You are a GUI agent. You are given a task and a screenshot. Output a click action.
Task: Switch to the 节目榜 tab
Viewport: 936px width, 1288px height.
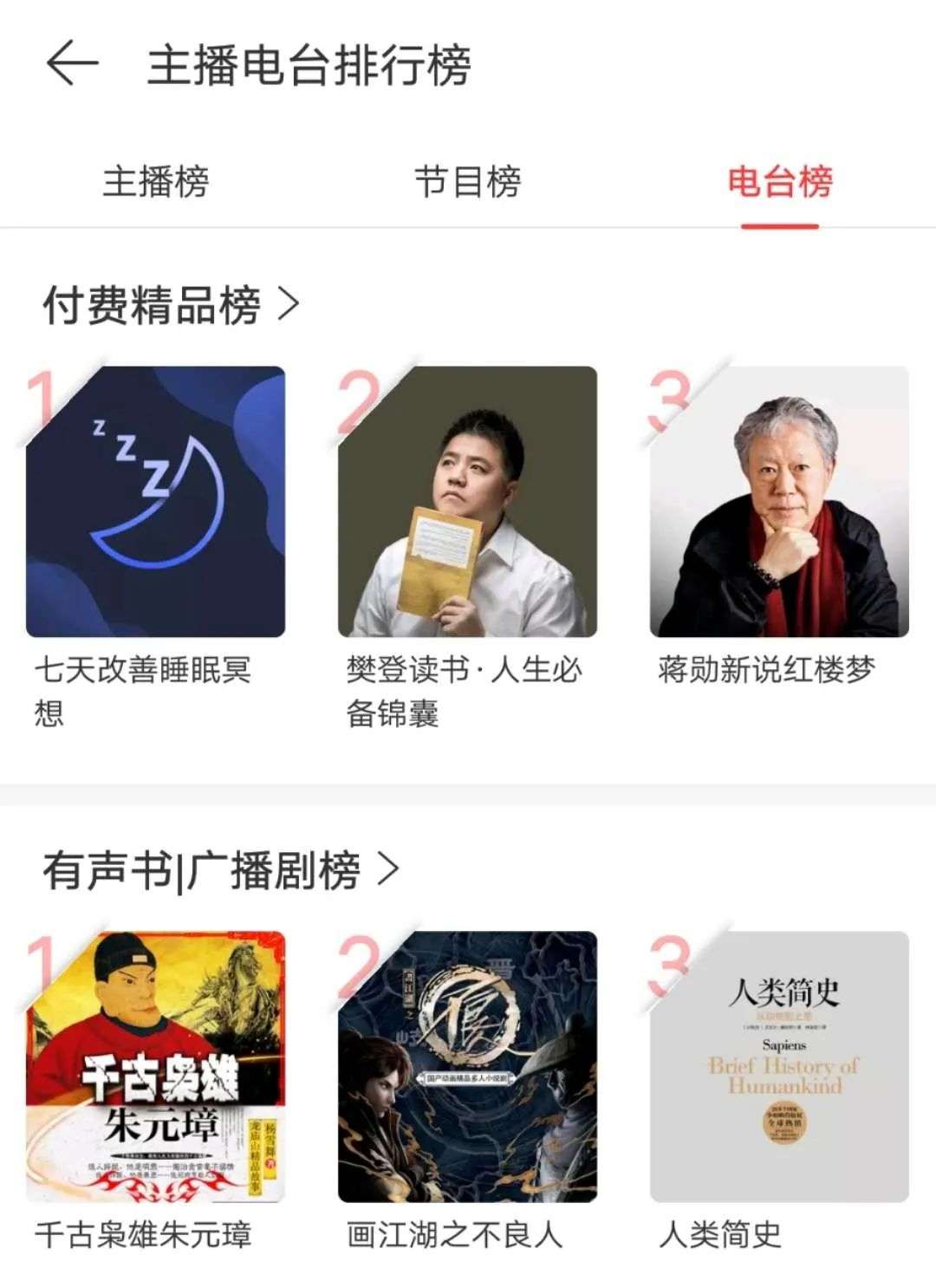click(467, 182)
